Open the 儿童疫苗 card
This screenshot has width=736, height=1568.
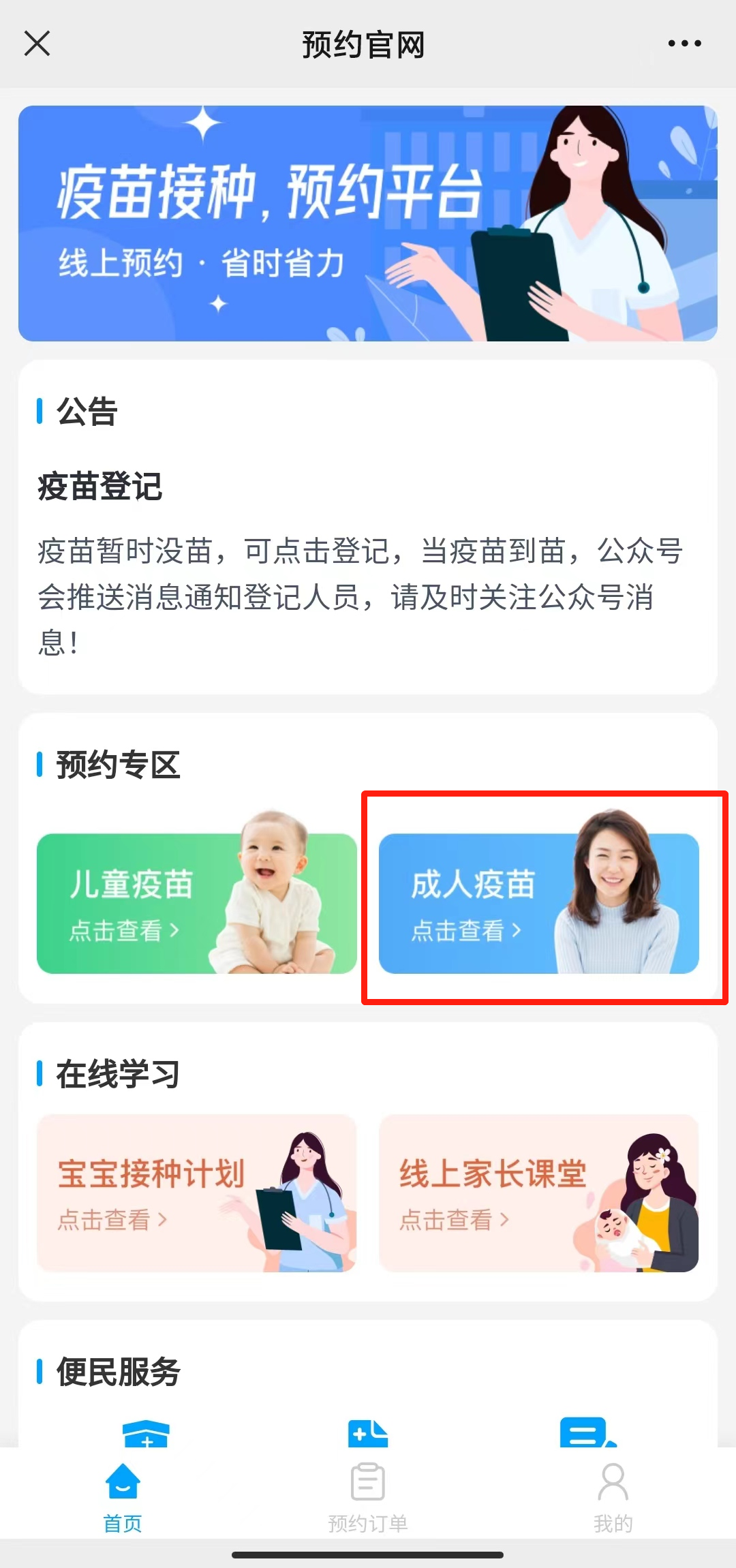[x=197, y=902]
